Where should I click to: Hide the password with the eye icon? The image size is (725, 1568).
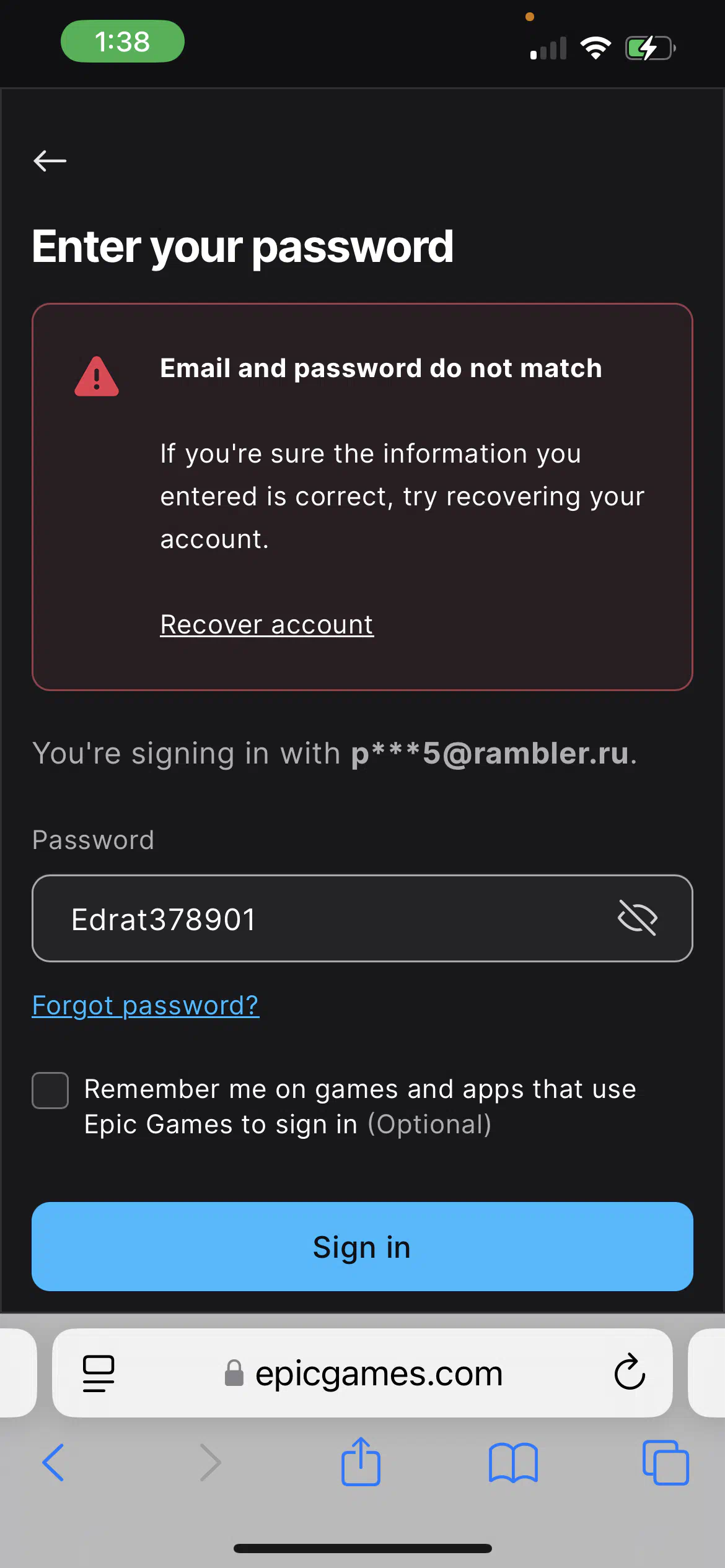[638, 918]
